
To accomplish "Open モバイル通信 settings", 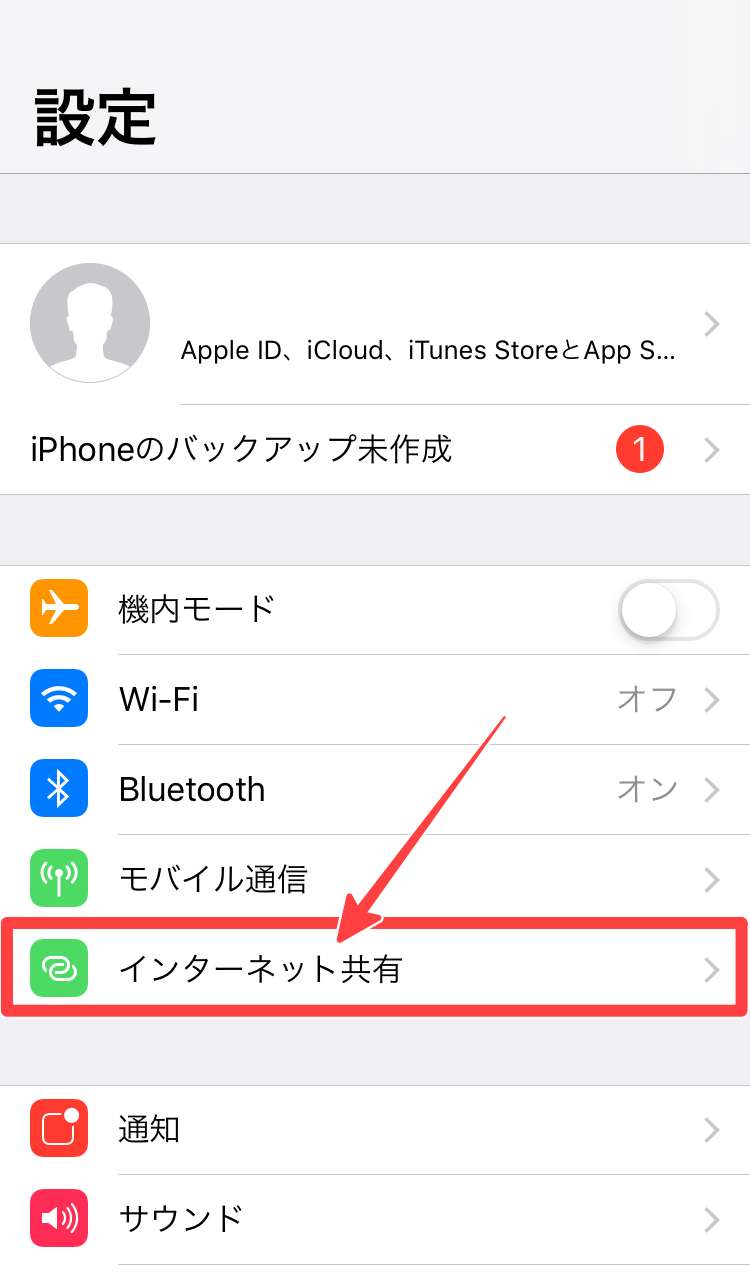I will pos(375,879).
